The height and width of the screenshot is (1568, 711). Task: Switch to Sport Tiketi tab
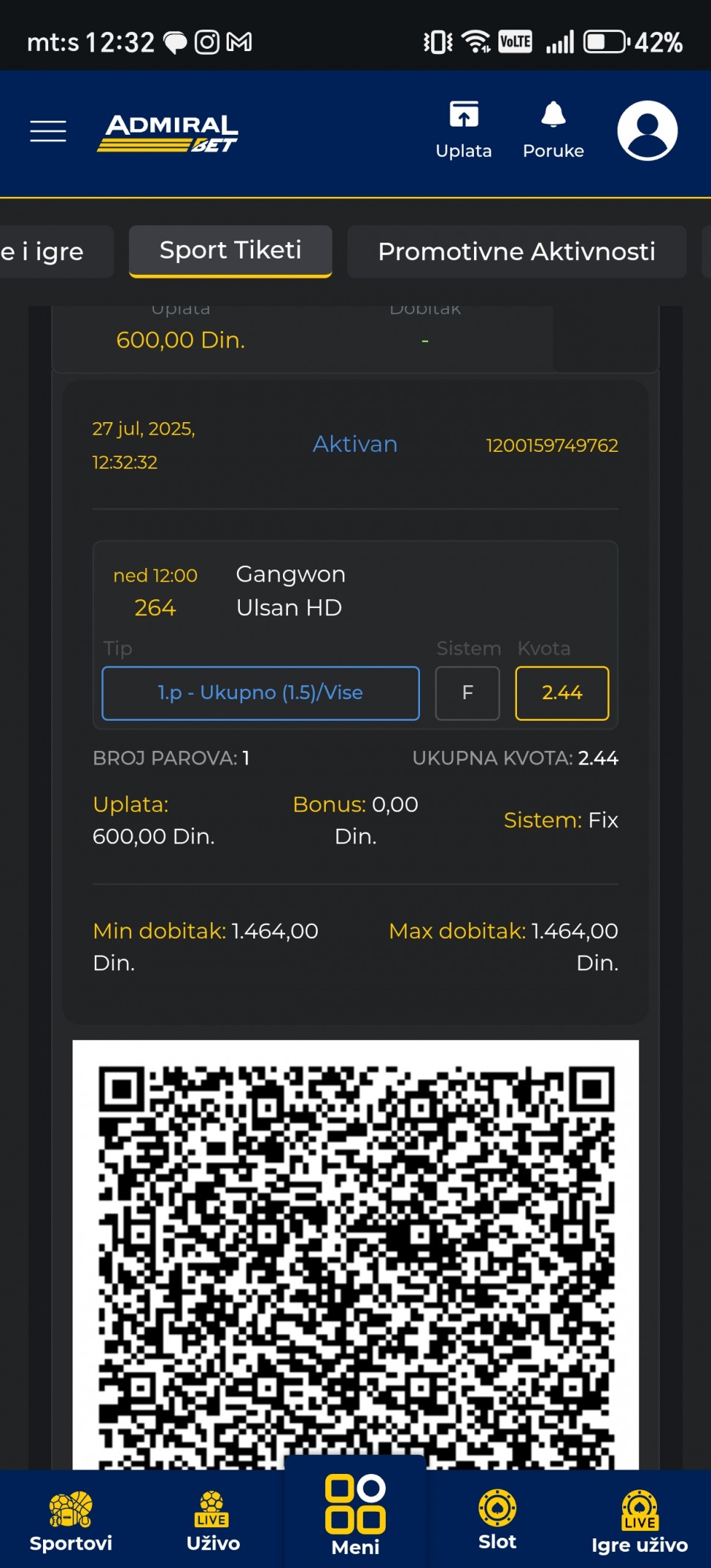(x=230, y=251)
